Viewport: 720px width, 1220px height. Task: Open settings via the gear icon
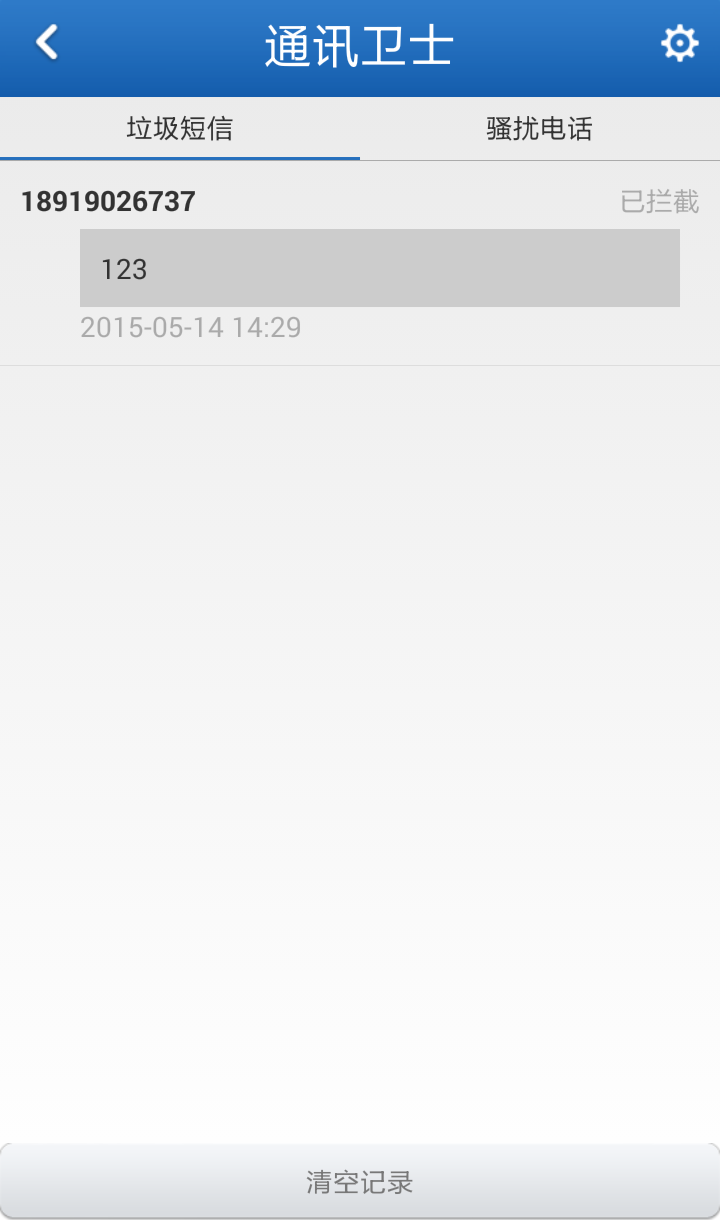pyautogui.click(x=679, y=44)
